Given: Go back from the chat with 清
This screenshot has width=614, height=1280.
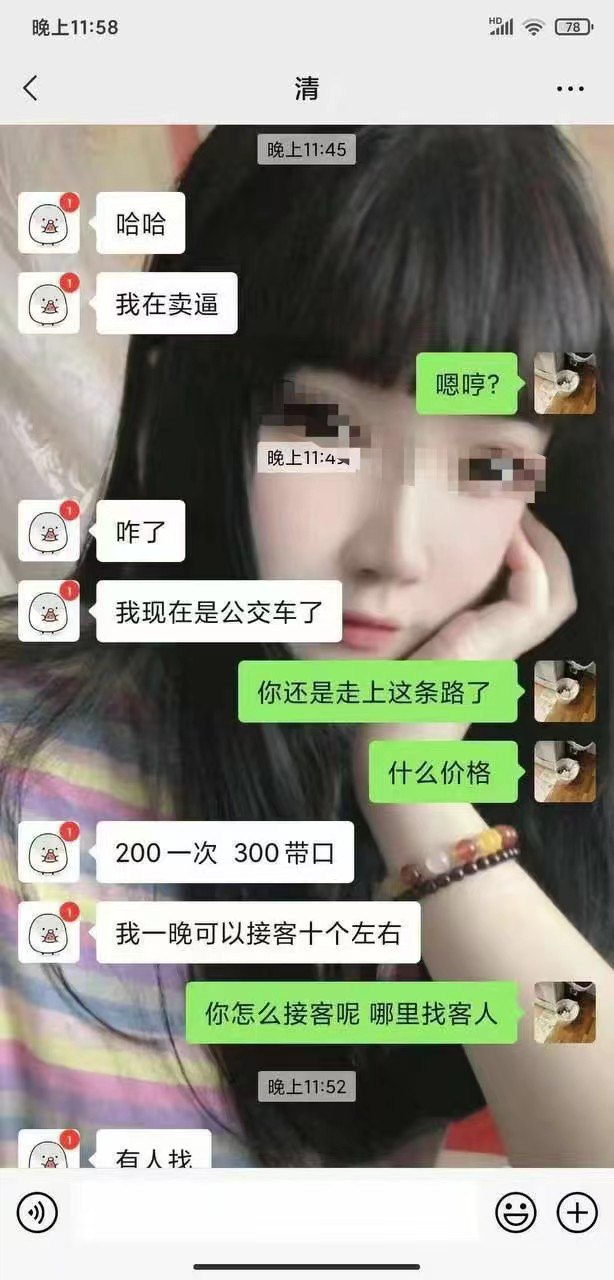Looking at the screenshot, I should click(30, 88).
